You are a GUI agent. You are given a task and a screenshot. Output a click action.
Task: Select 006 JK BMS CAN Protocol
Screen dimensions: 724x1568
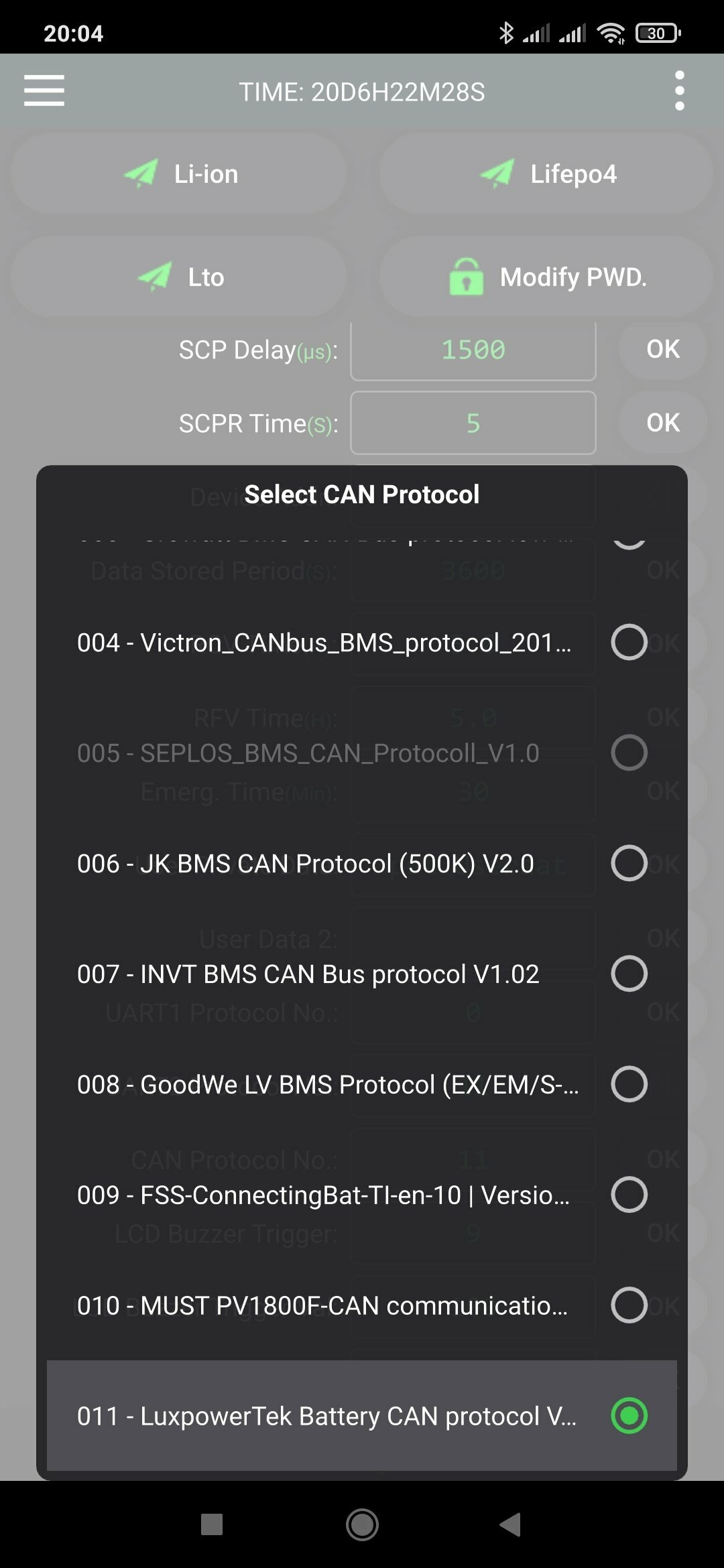coord(362,863)
